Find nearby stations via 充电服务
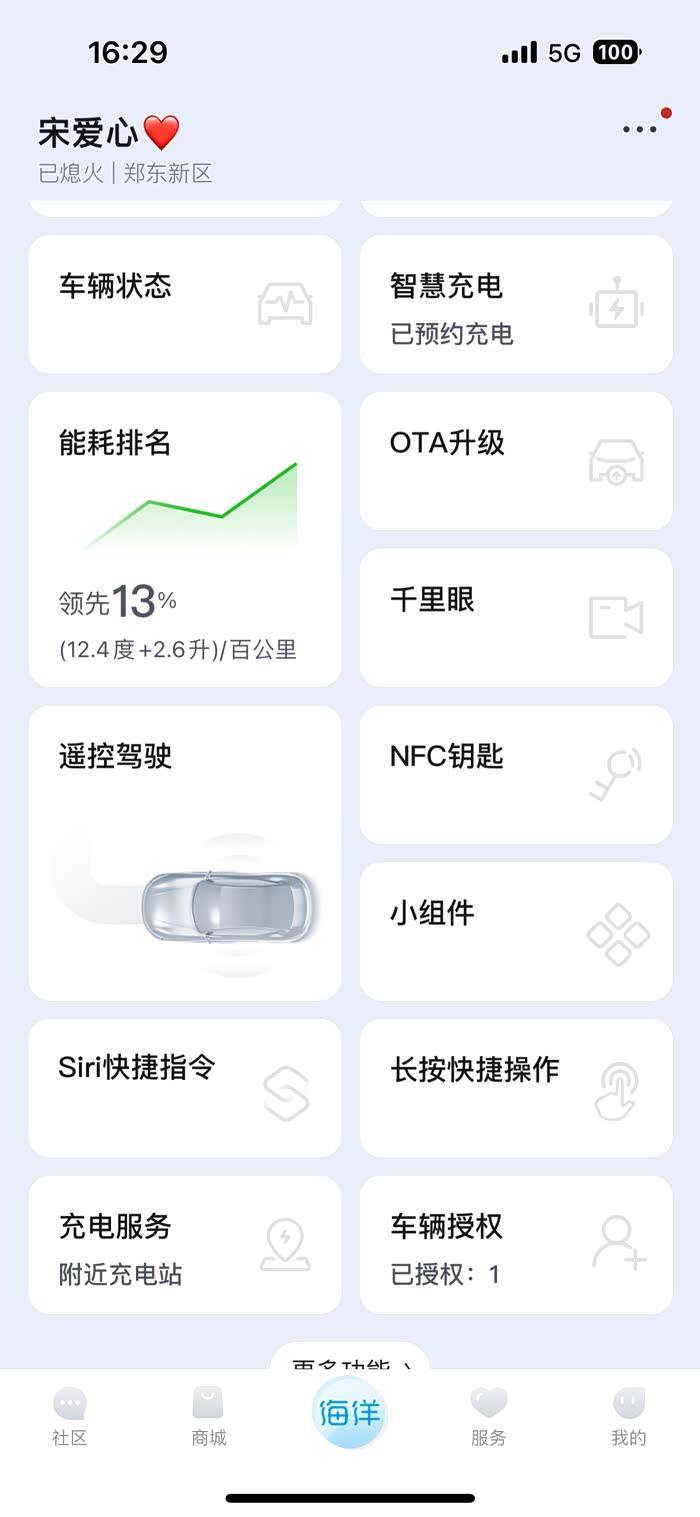The width and height of the screenshot is (700, 1517). (184, 1244)
